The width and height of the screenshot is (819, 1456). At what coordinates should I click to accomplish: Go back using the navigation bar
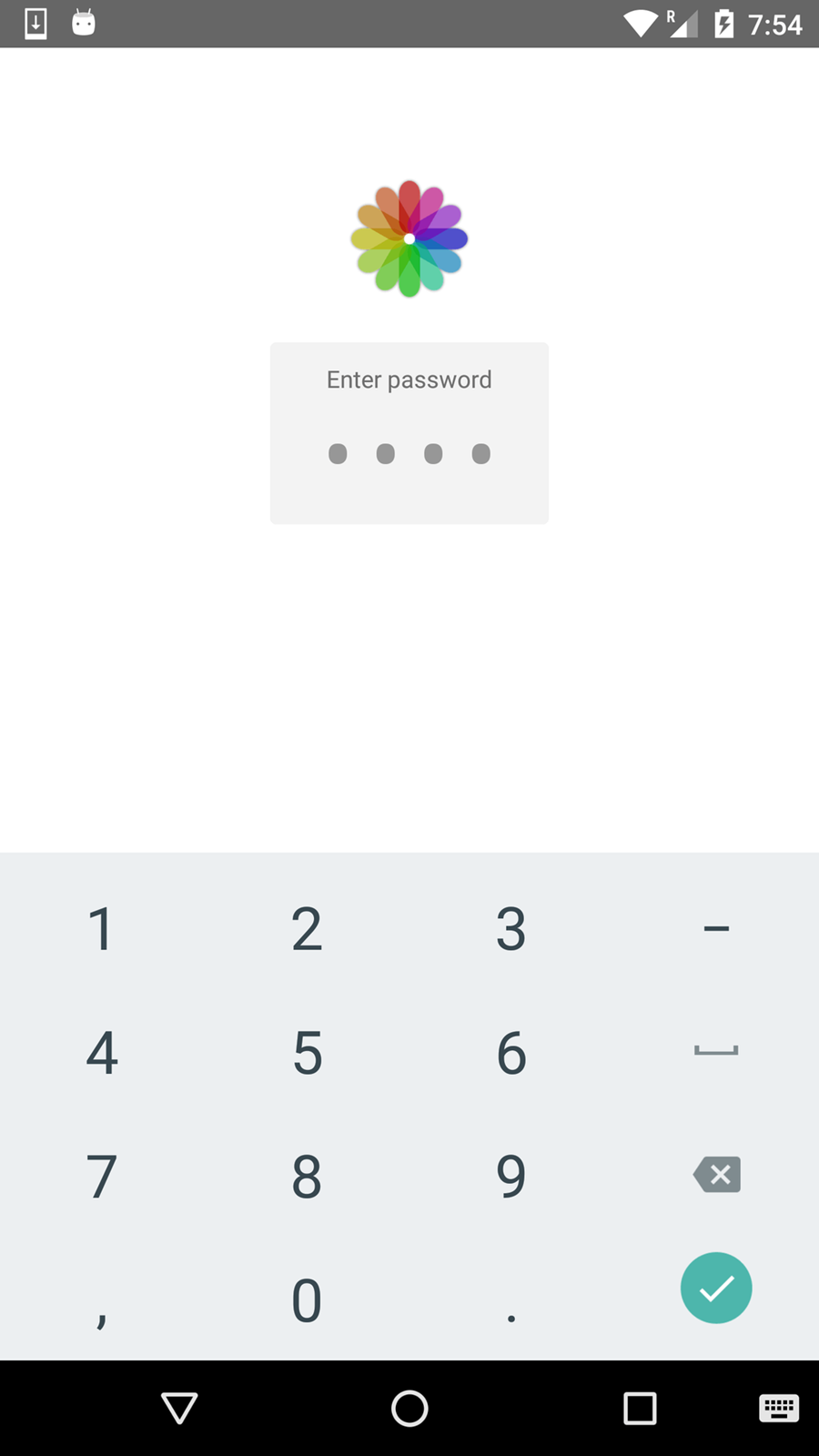[179, 1408]
